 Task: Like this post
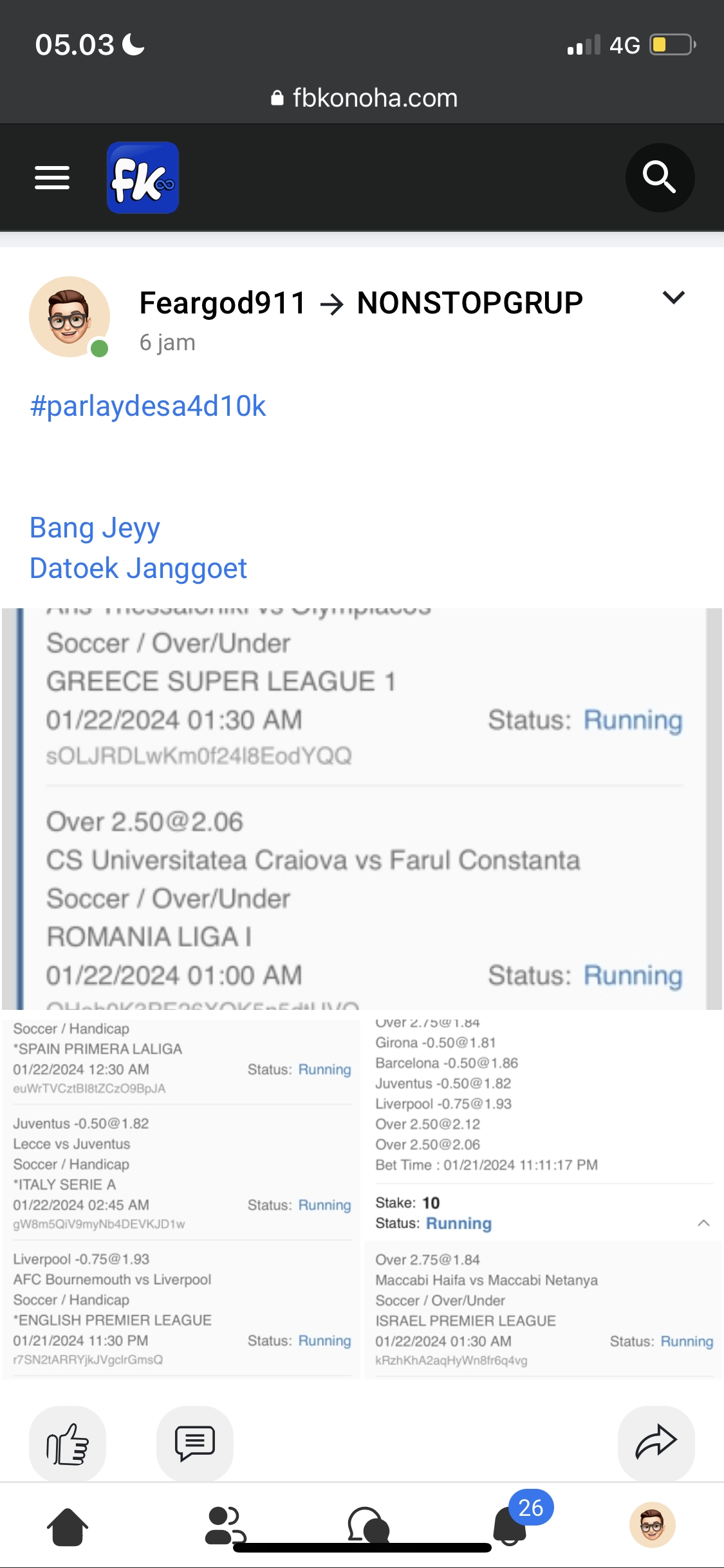pos(68,1443)
